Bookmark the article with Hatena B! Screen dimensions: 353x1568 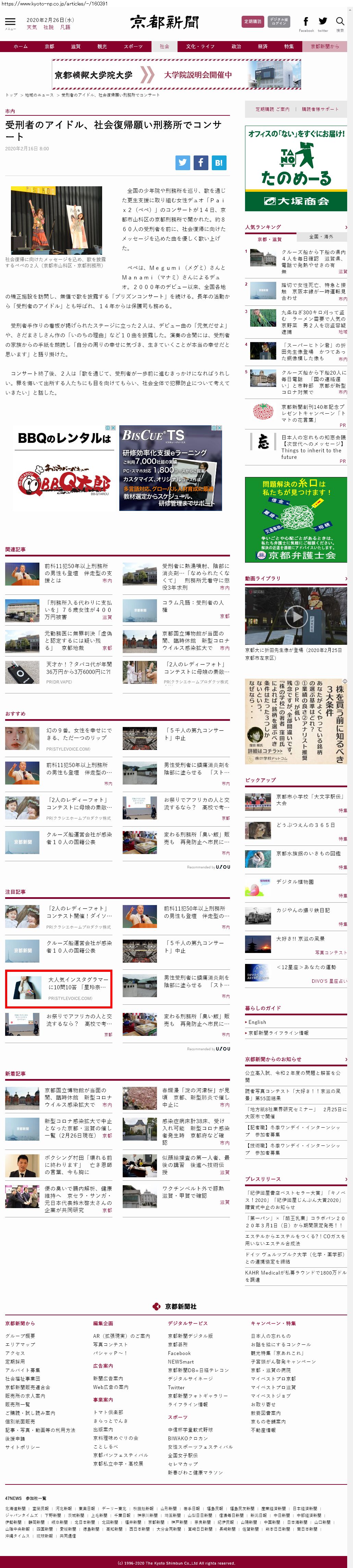click(x=219, y=163)
